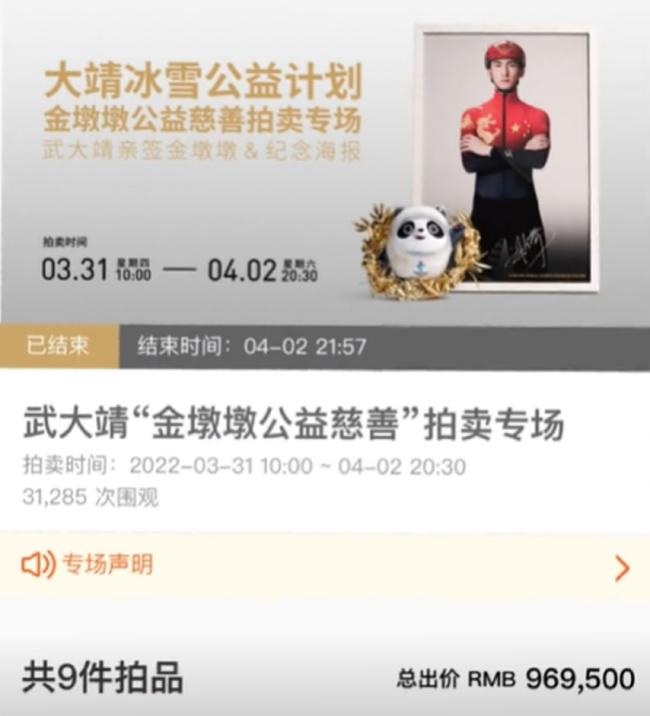
Task: Tap the chevron in the 专场声明 row
Action: [621, 568]
